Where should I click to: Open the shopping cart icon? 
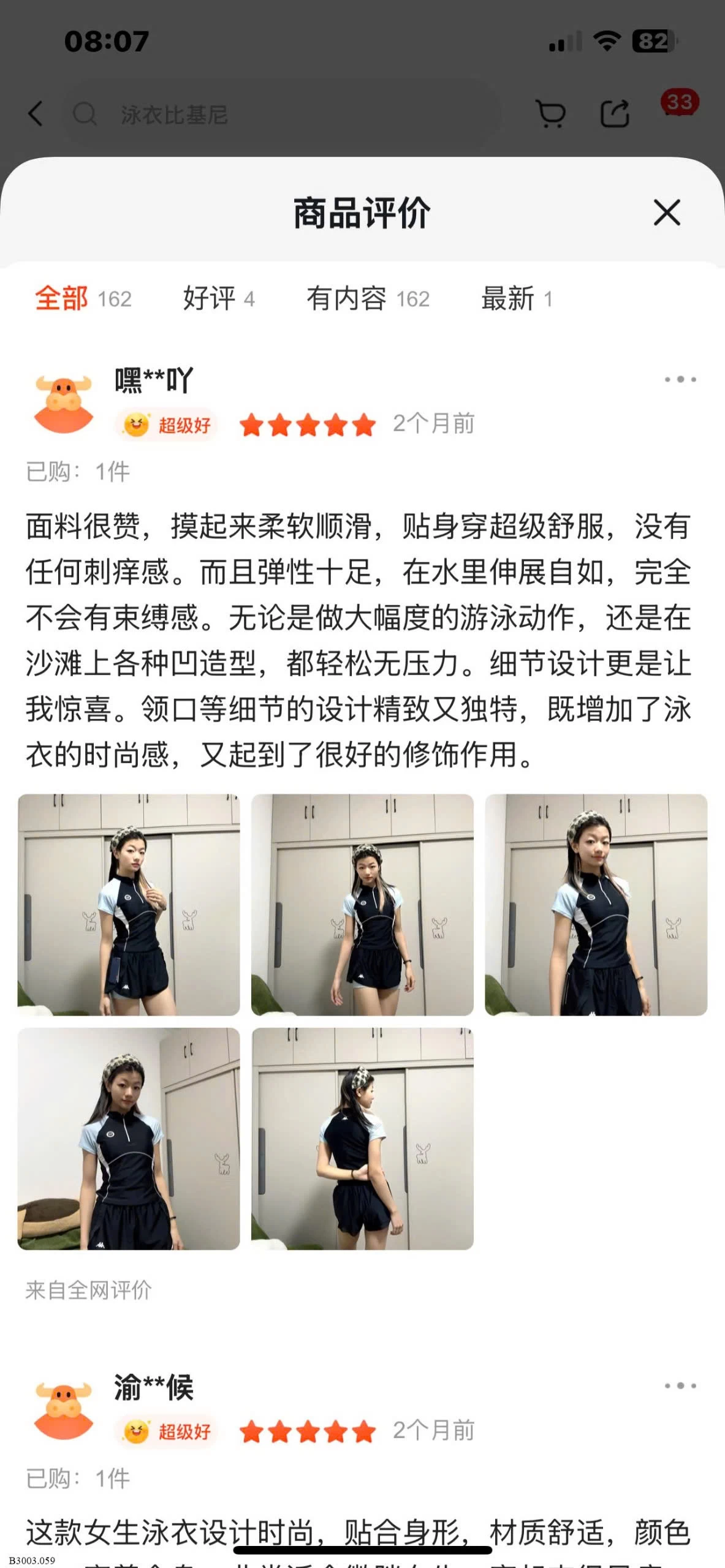click(x=550, y=114)
